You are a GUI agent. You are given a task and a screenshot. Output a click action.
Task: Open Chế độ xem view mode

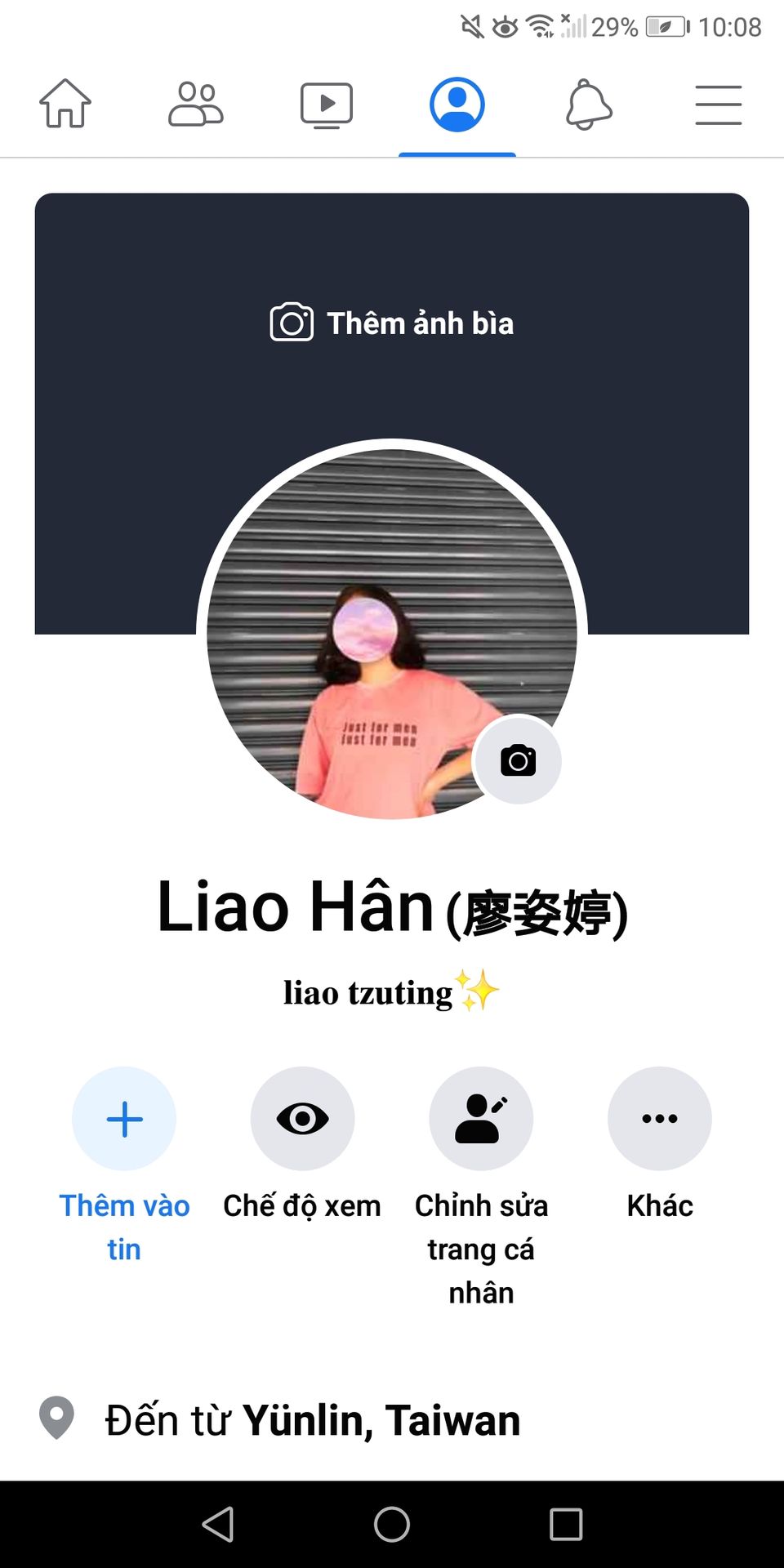tap(302, 1119)
